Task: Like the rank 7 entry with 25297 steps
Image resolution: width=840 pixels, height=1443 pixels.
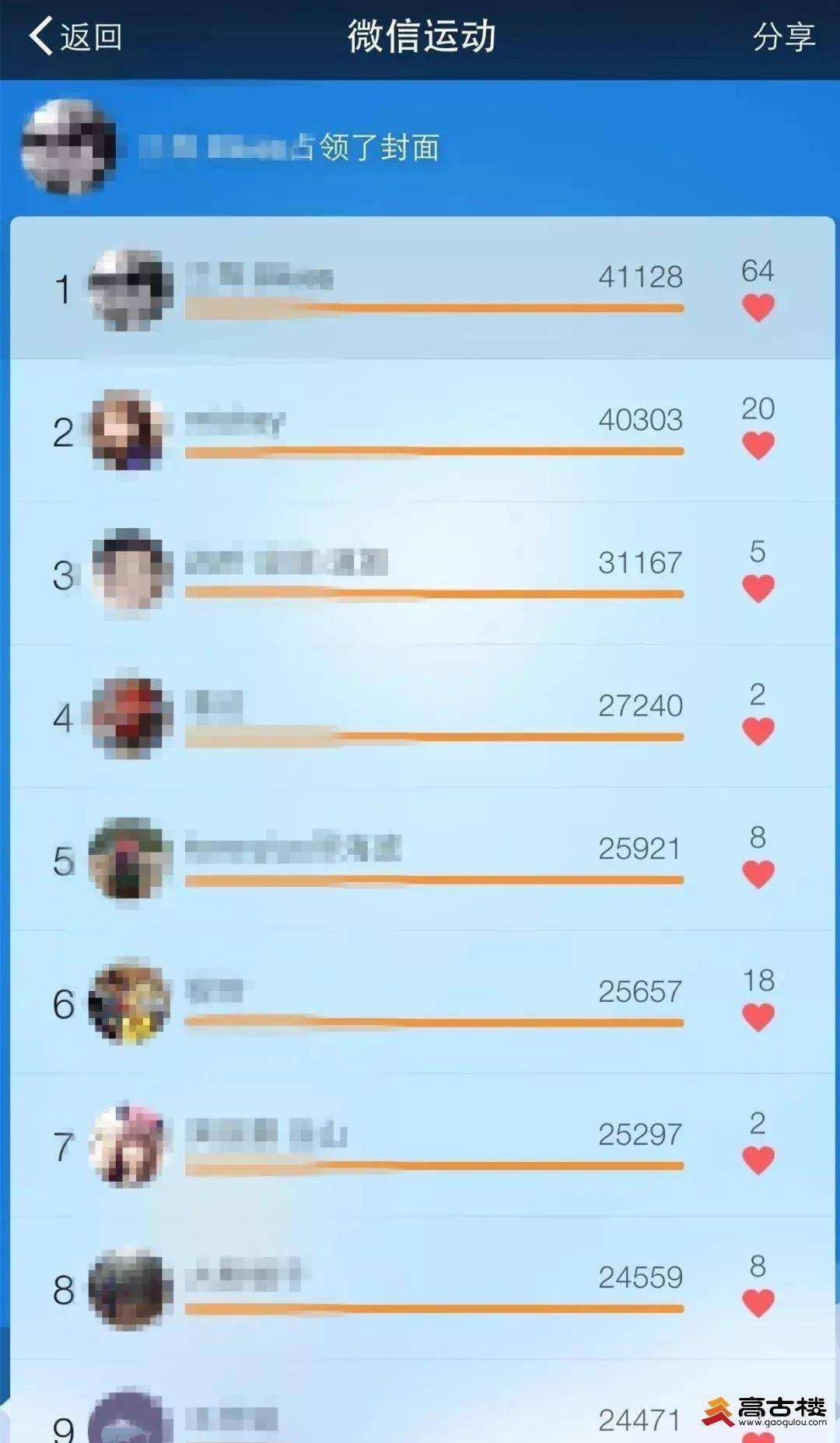Action: pyautogui.click(x=758, y=1160)
